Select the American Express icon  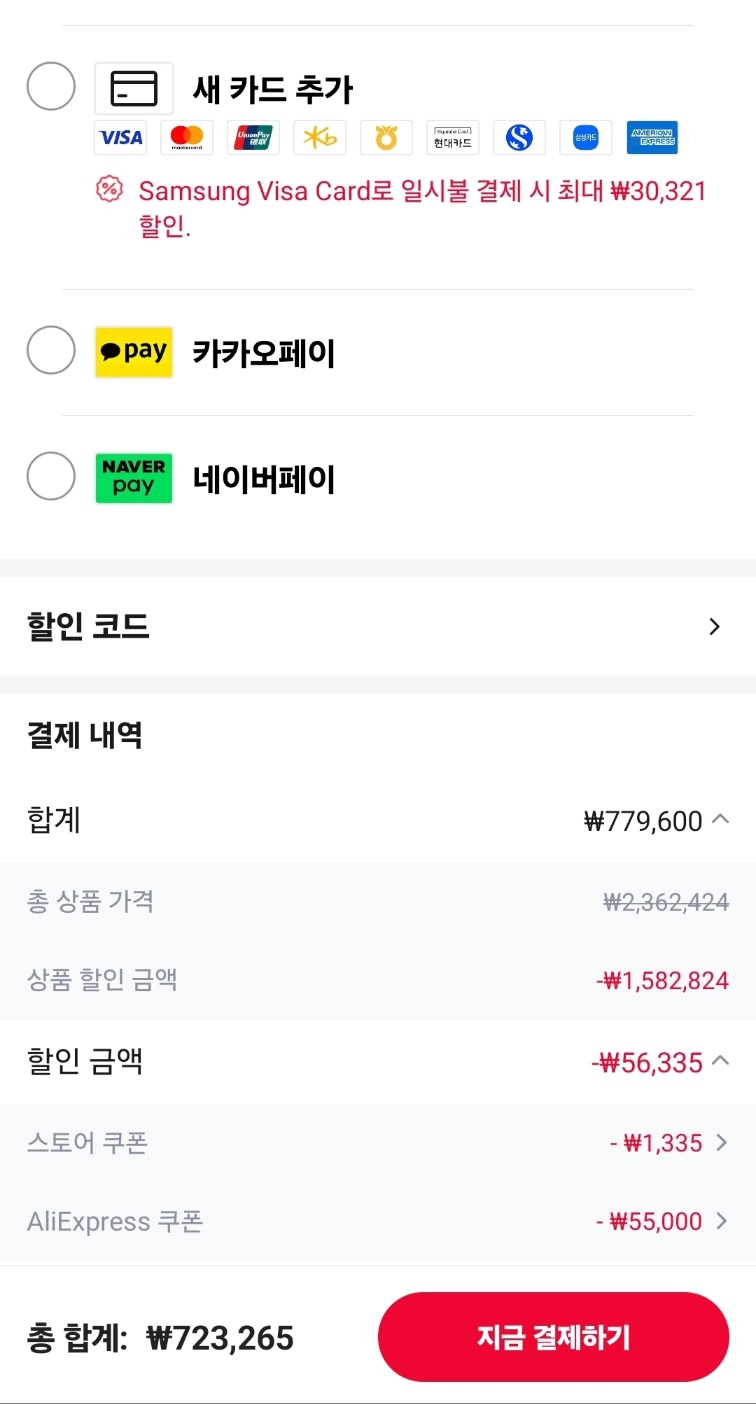tap(651, 137)
